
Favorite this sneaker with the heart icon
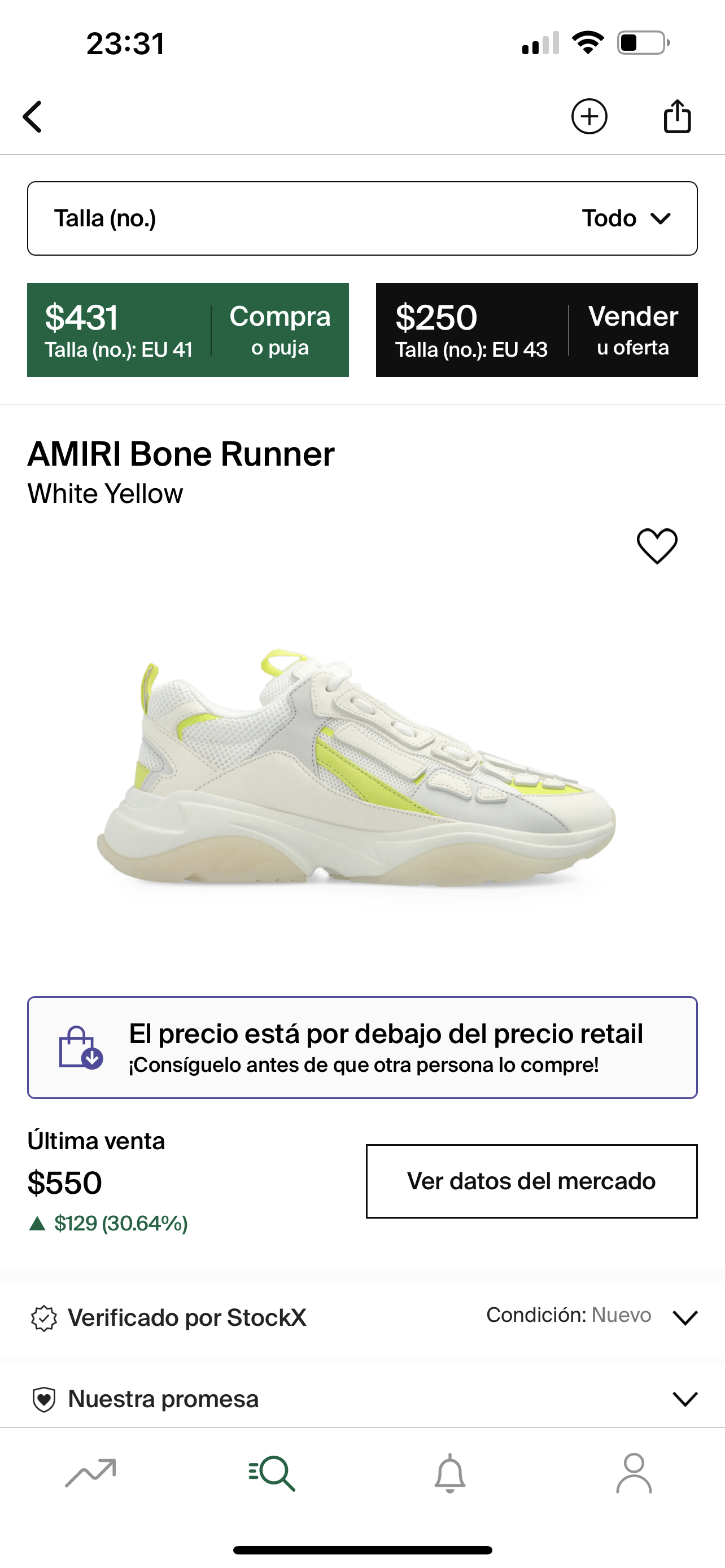point(657,545)
